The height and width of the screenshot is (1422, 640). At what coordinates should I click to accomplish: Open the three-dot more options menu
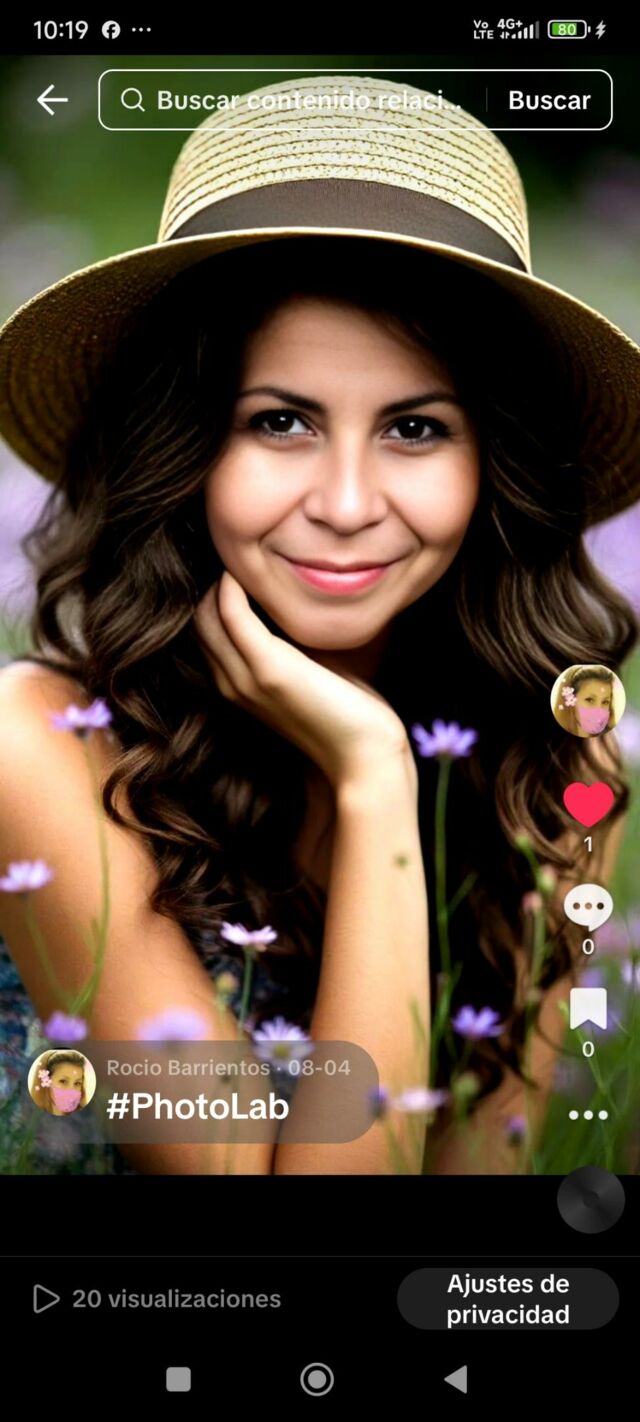coord(588,1115)
